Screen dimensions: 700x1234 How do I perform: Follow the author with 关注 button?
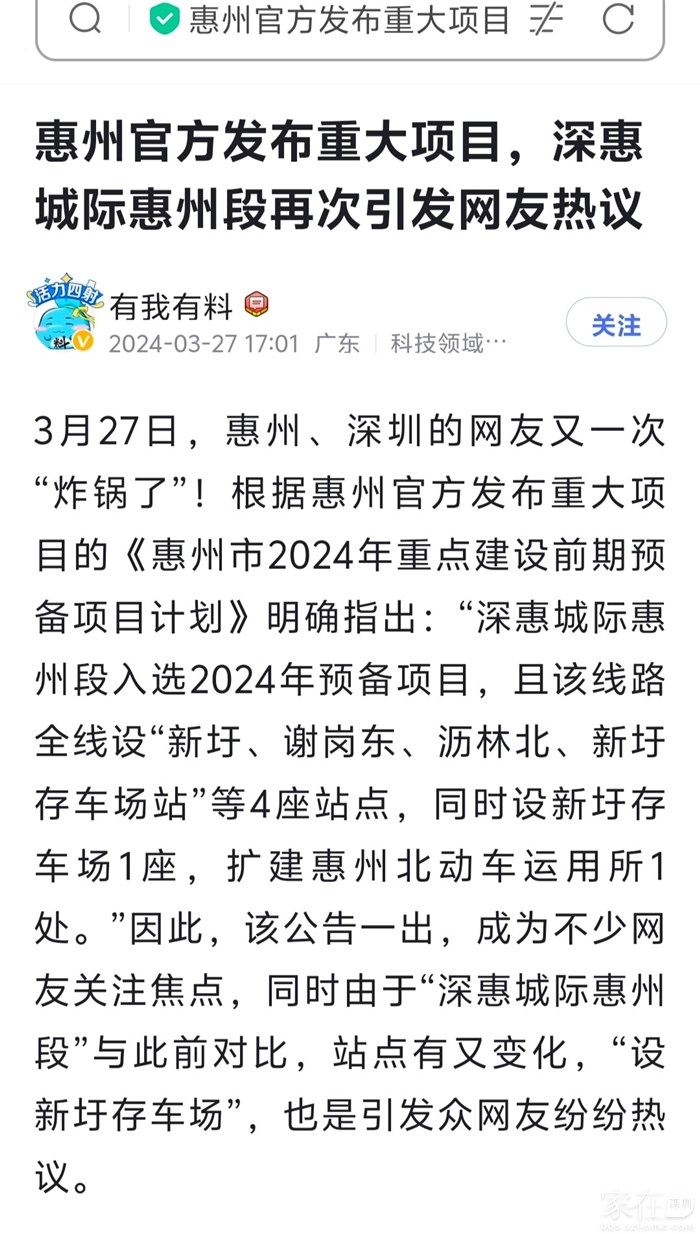coord(616,325)
